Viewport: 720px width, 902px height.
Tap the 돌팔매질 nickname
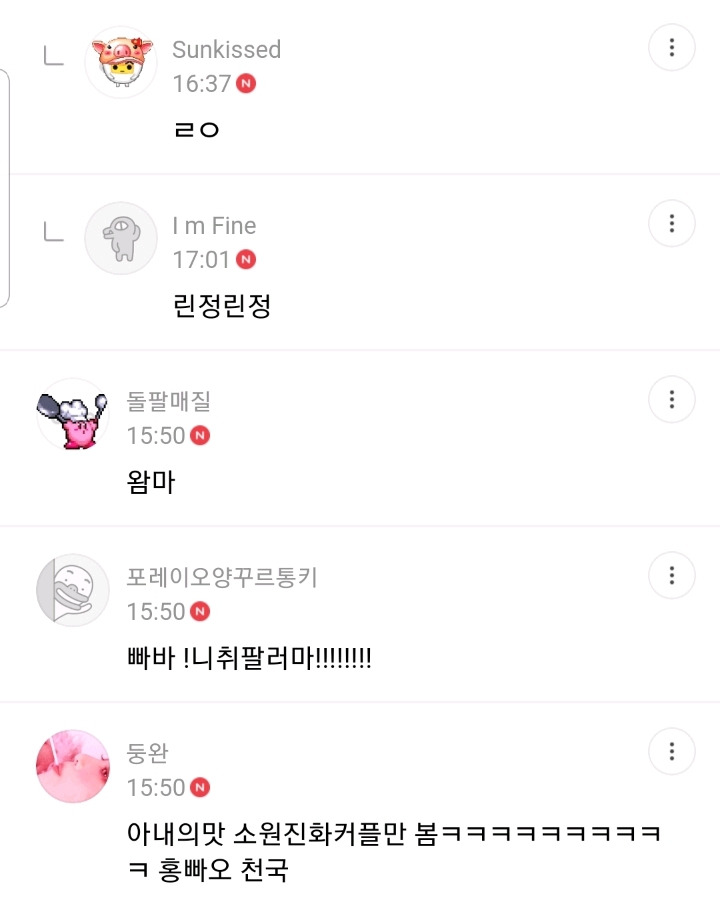click(168, 402)
